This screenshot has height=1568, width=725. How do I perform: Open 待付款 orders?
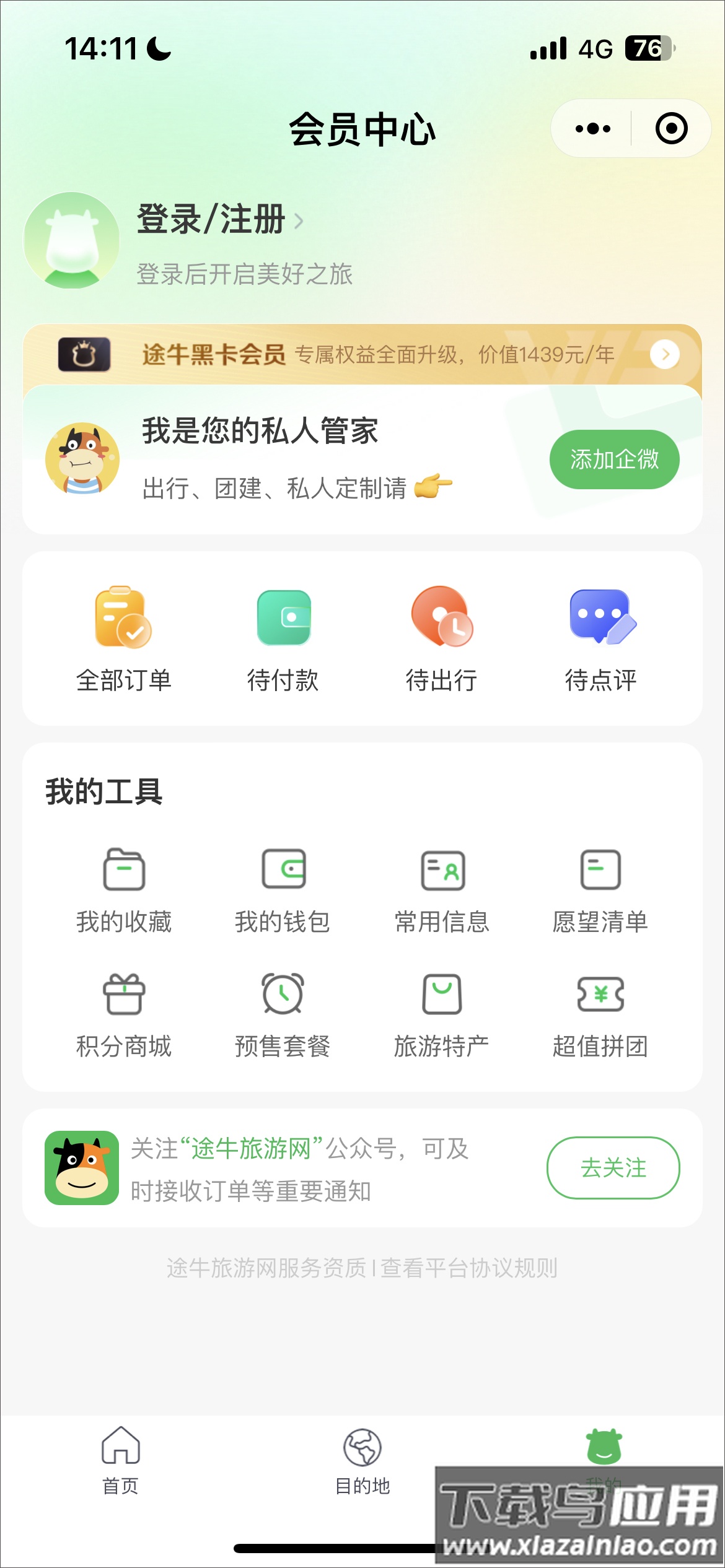[283, 638]
